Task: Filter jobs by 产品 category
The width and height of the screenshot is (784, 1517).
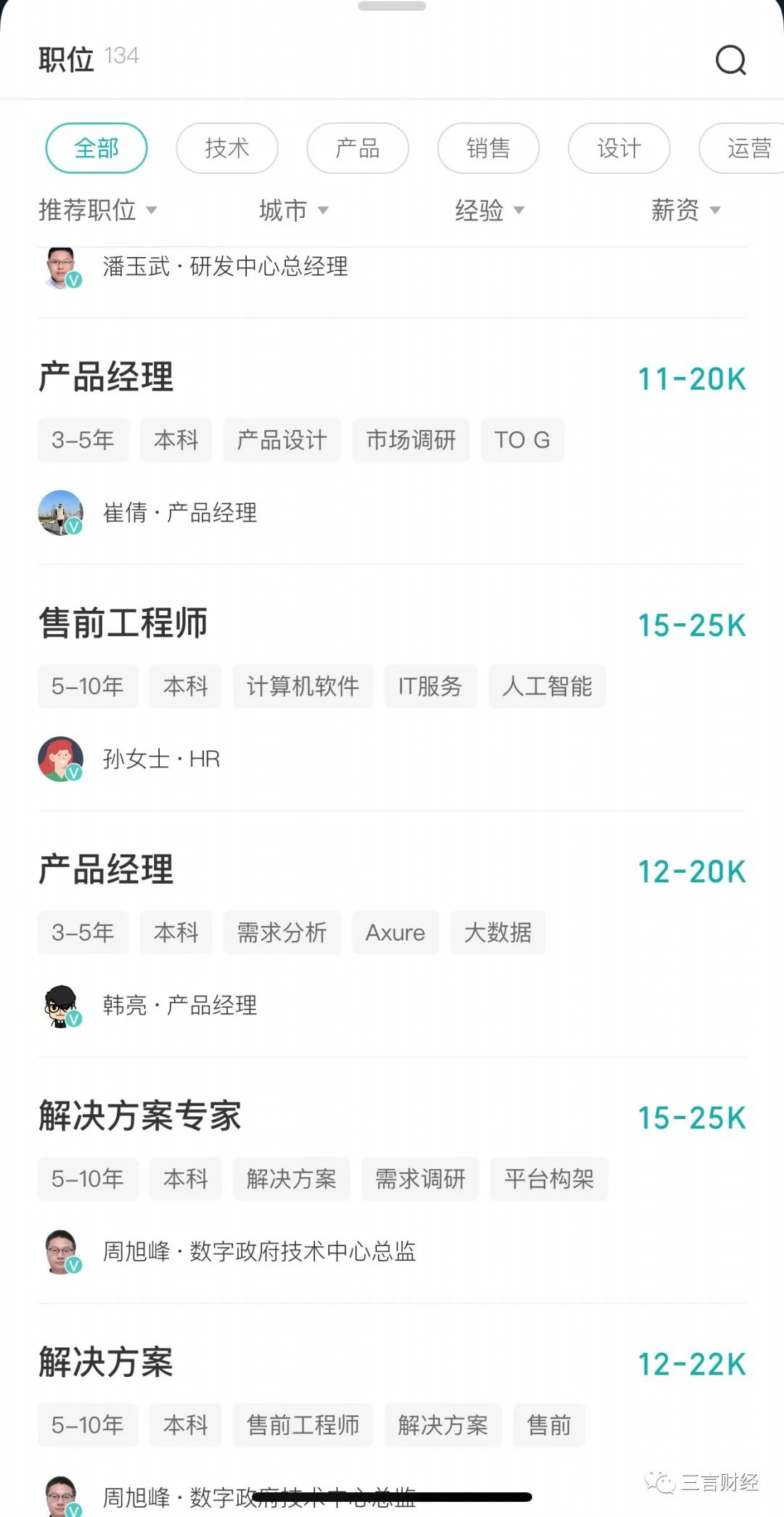Action: coord(358,148)
